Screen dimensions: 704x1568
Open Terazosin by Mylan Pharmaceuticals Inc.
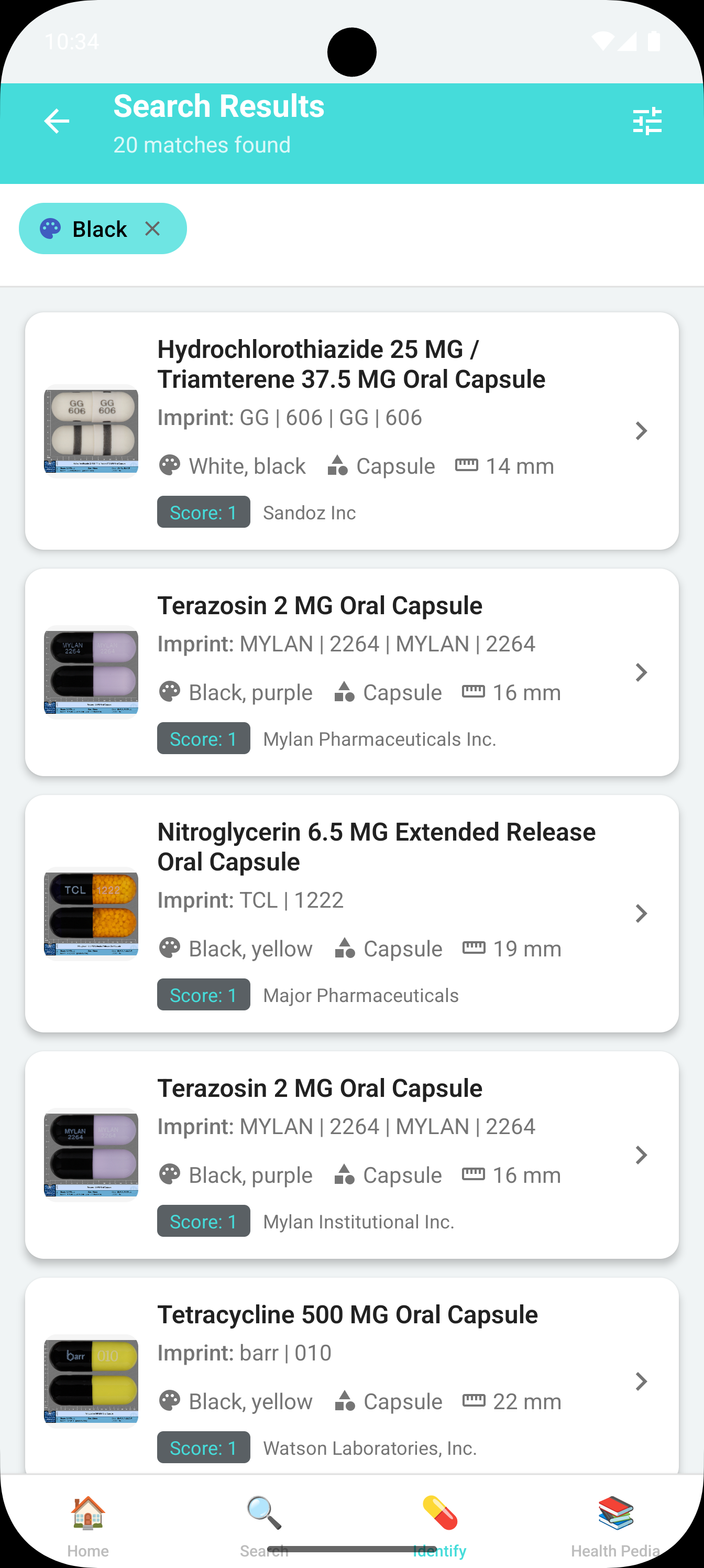click(351, 672)
